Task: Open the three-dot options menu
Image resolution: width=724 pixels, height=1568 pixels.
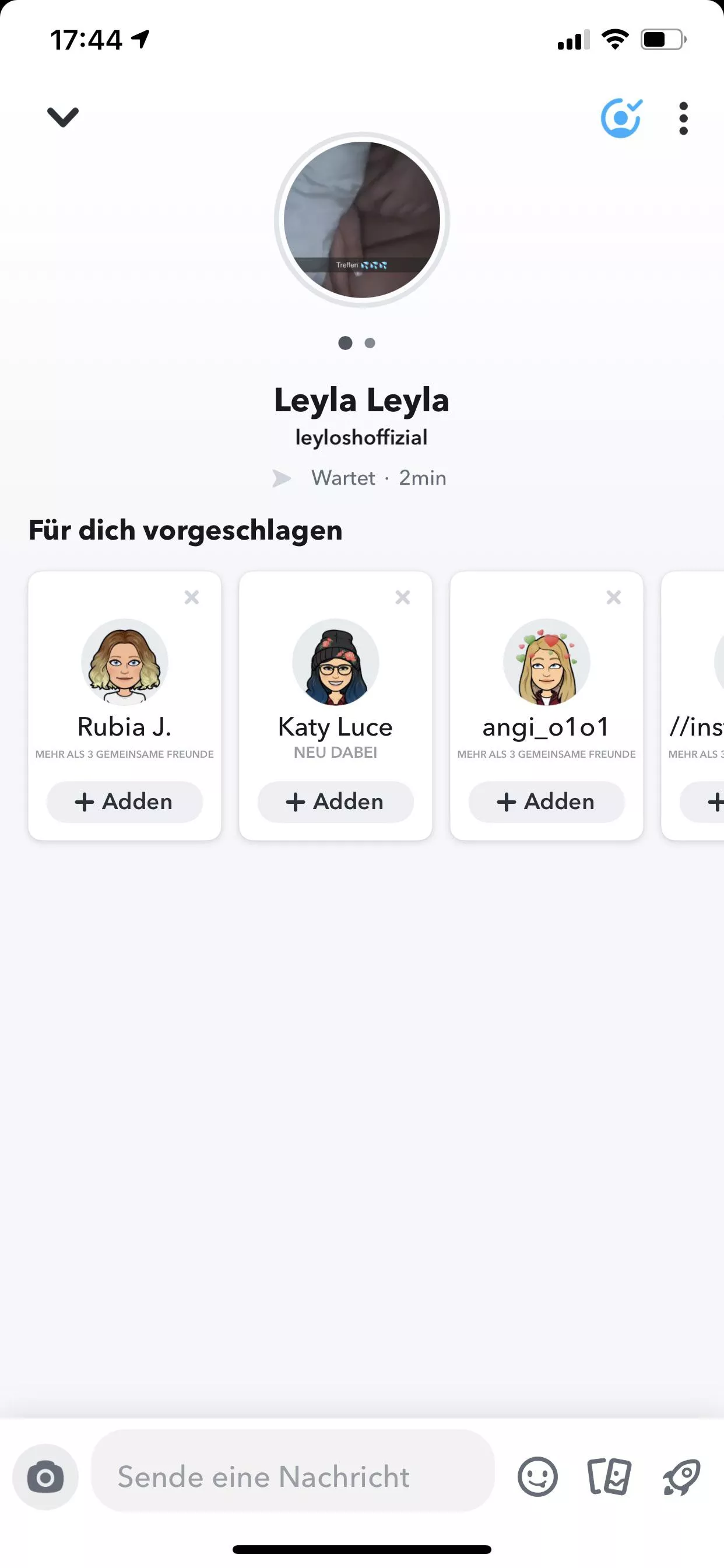Action: click(x=683, y=118)
